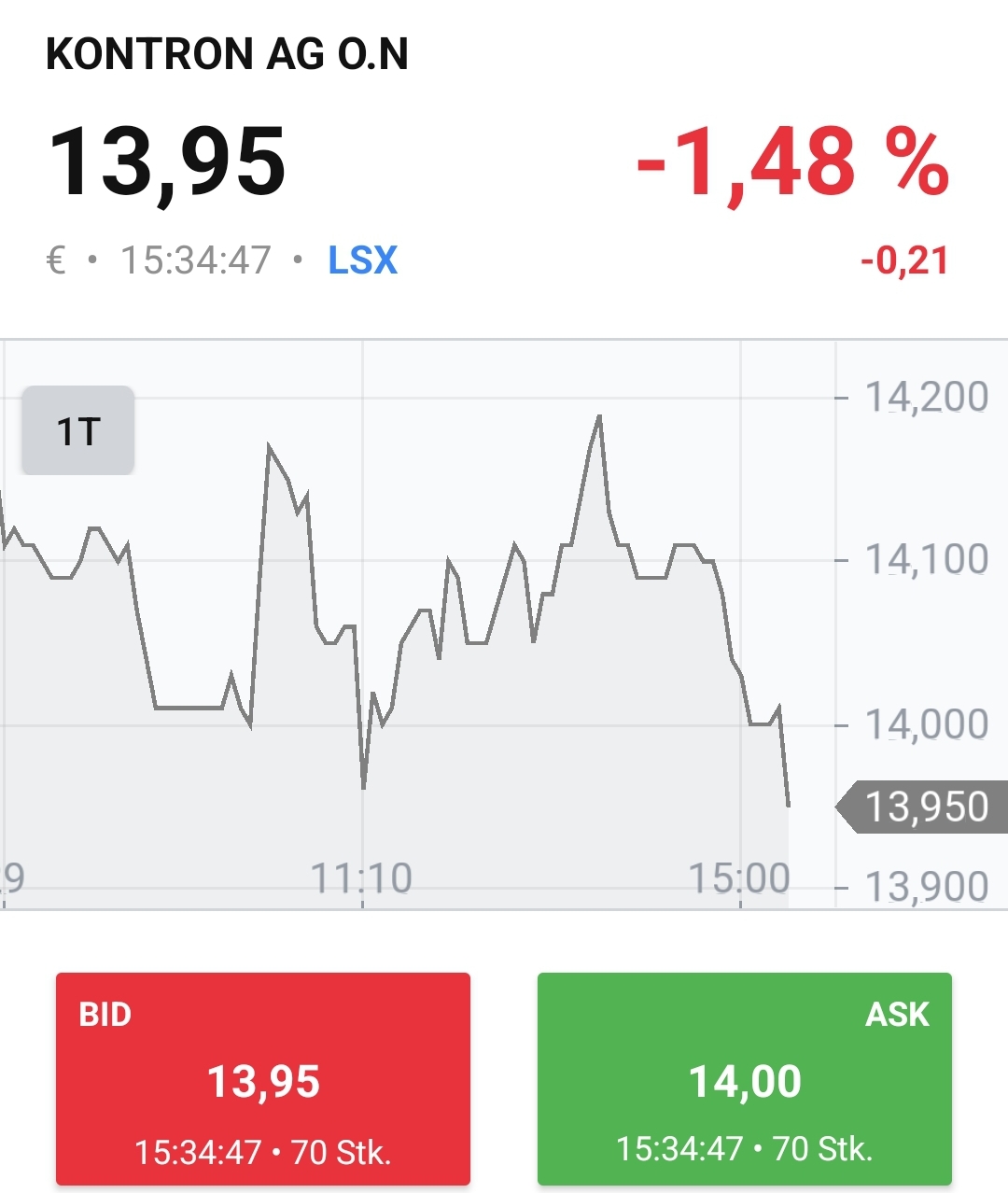
Task: Select the 14,000 axis label
Action: pyautogui.click(x=928, y=723)
